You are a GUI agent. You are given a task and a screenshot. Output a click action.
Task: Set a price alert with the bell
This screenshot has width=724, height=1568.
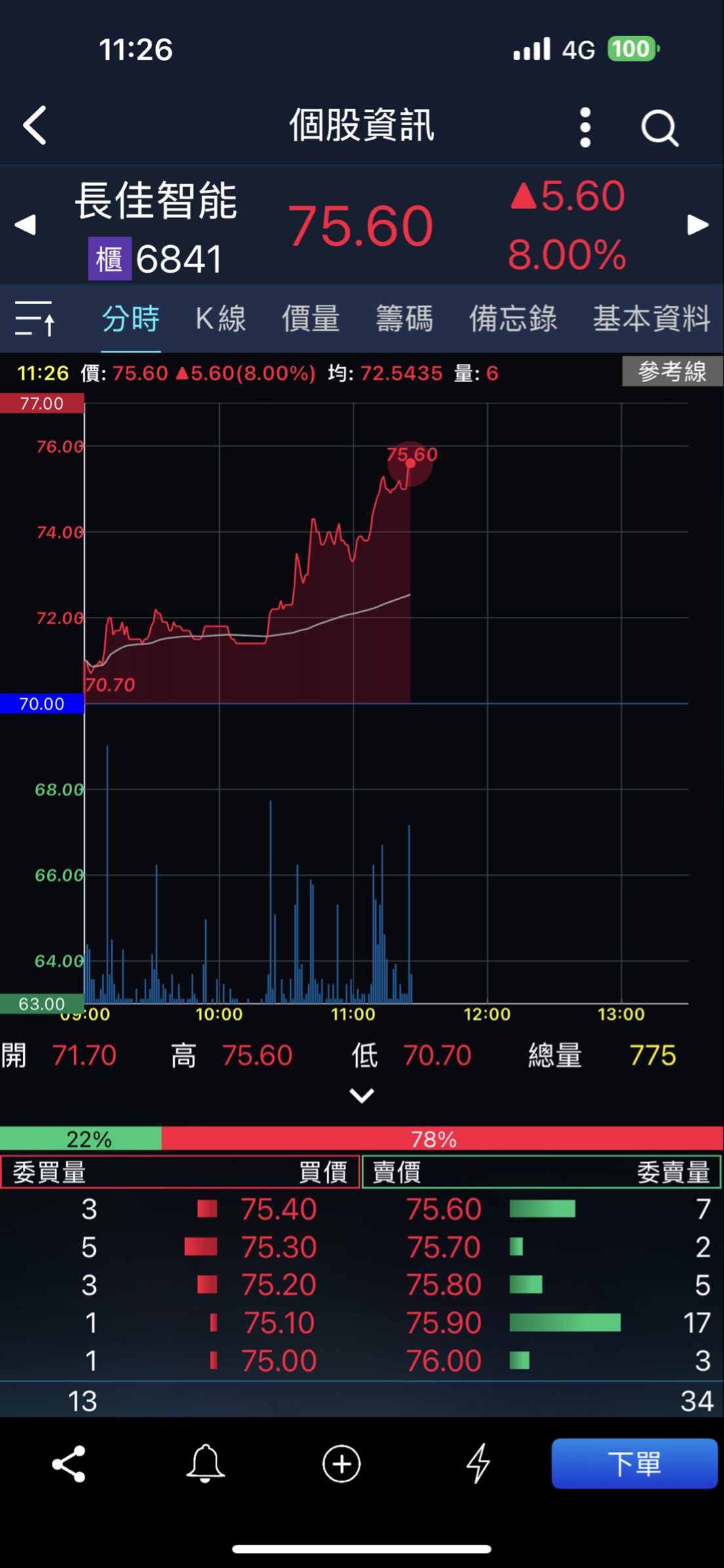205,1464
